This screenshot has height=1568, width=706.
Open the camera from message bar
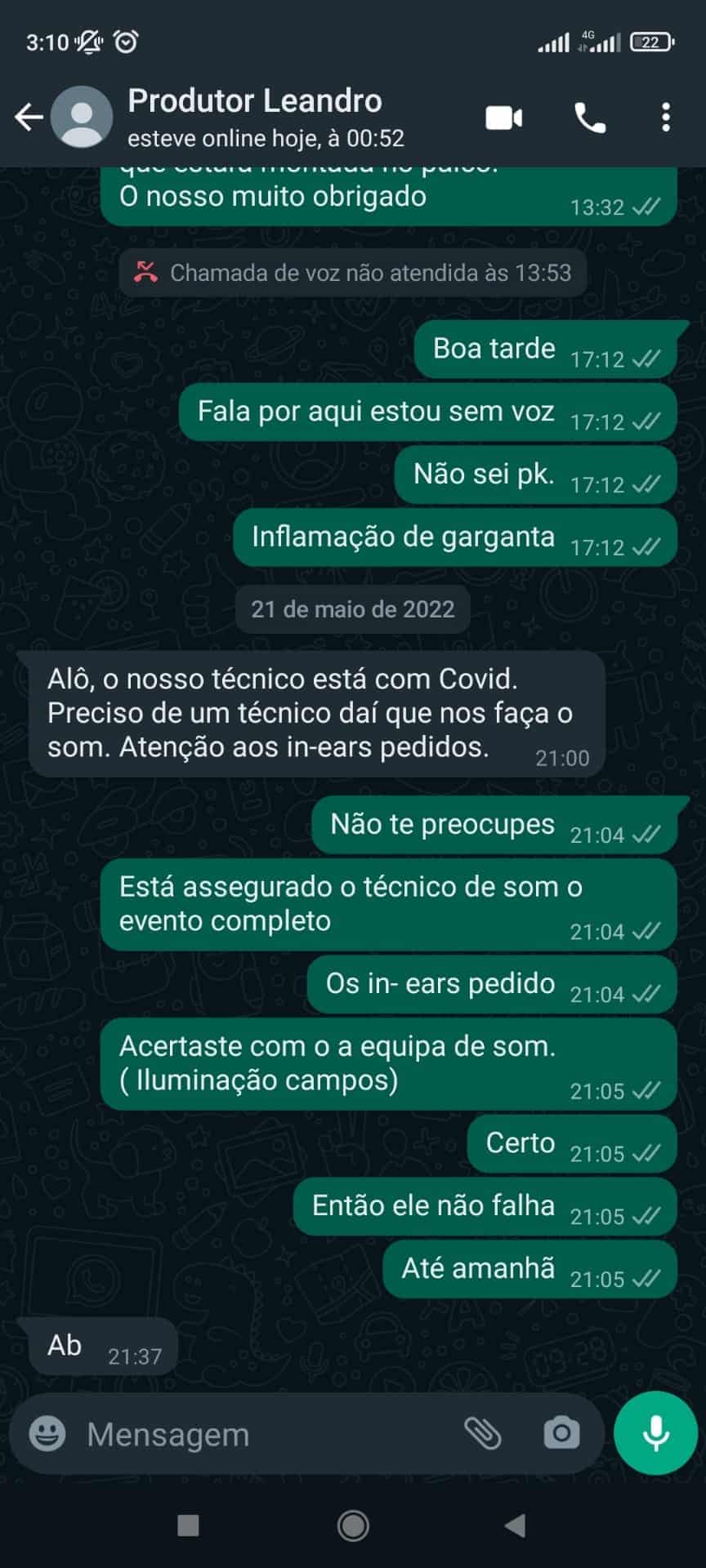pos(561,1433)
